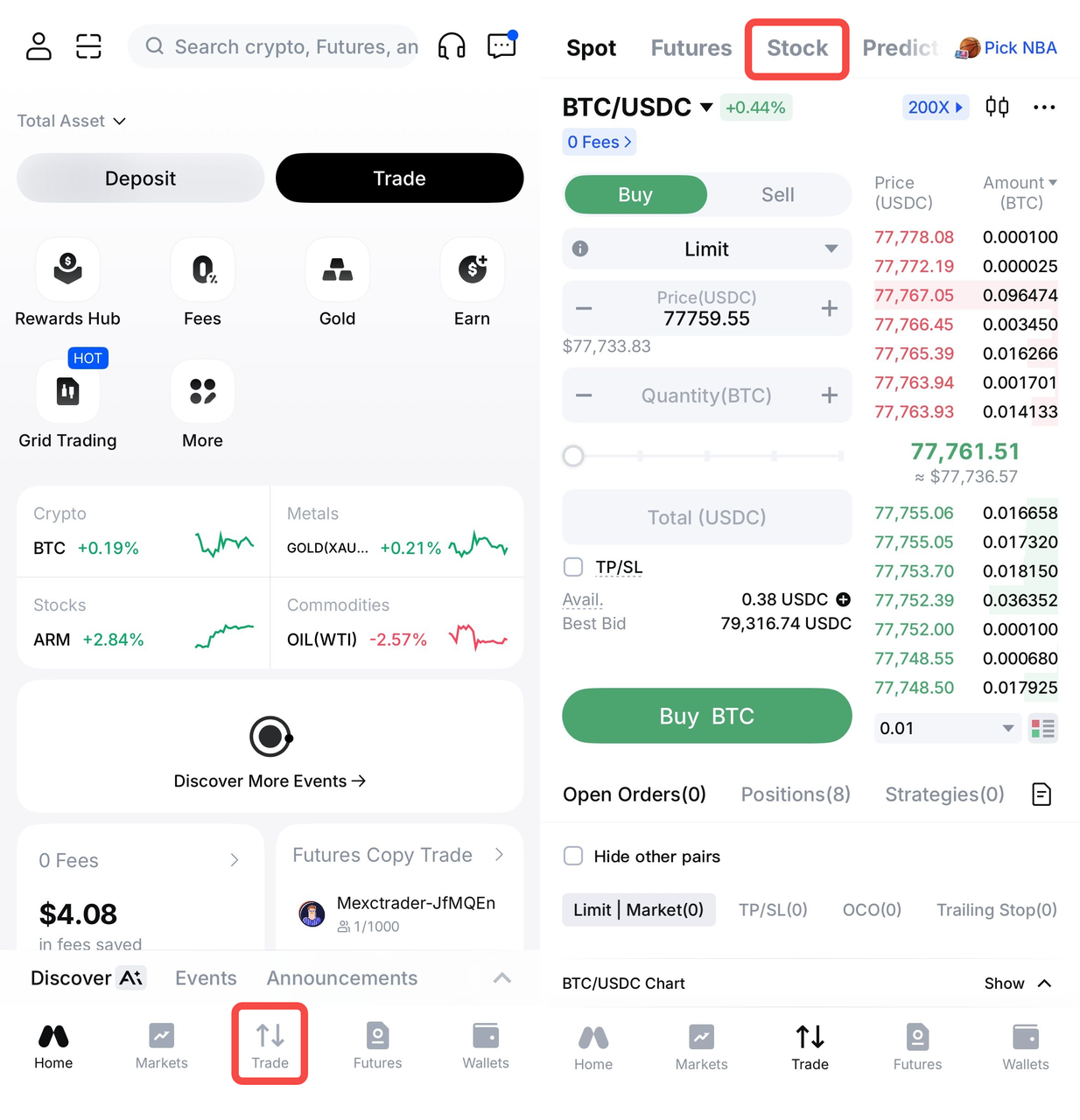Open the Rewards Hub shortcut
Screen dimensions: 1080x1120
tap(67, 283)
